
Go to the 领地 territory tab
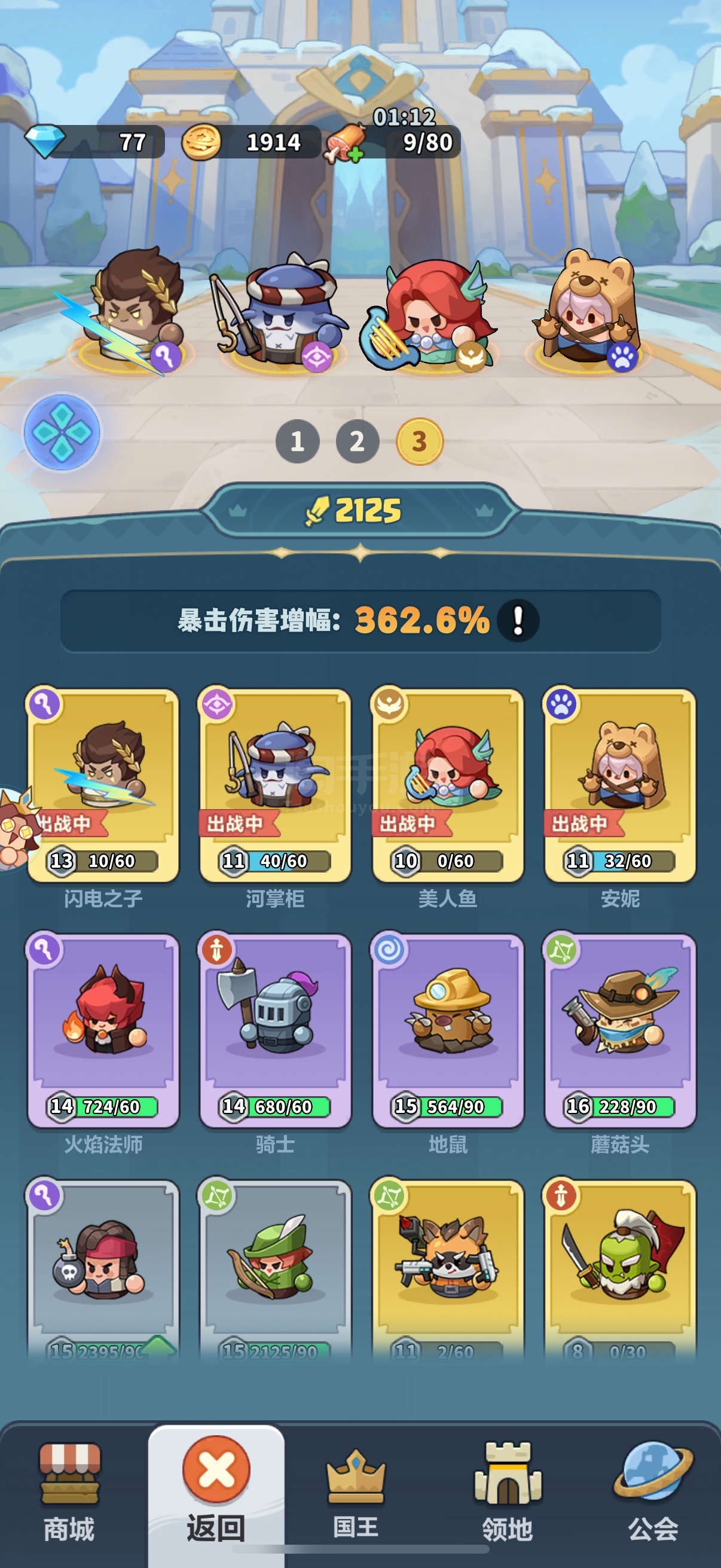point(508,1495)
